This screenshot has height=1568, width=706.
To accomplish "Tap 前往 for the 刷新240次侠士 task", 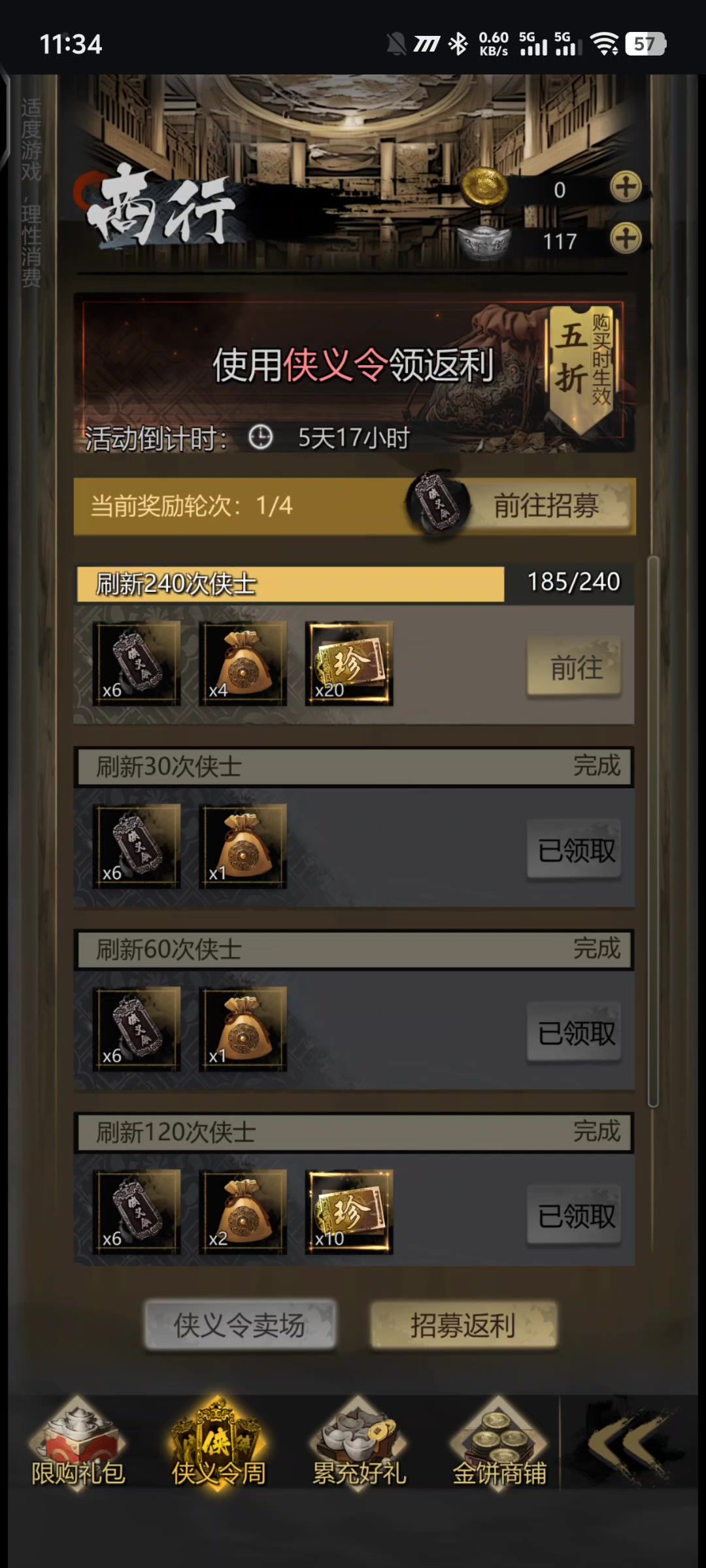I will [x=575, y=668].
